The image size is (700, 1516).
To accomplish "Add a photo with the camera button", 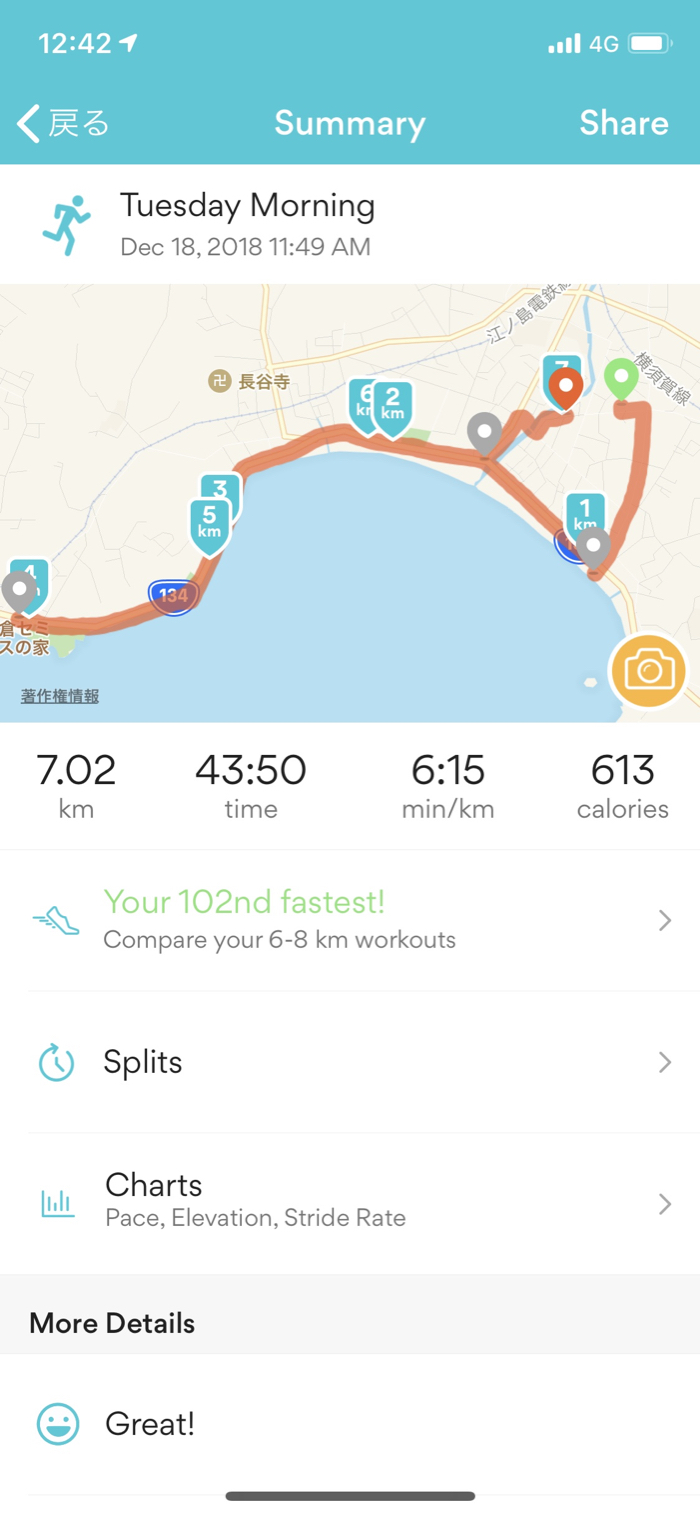I will pyautogui.click(x=648, y=670).
